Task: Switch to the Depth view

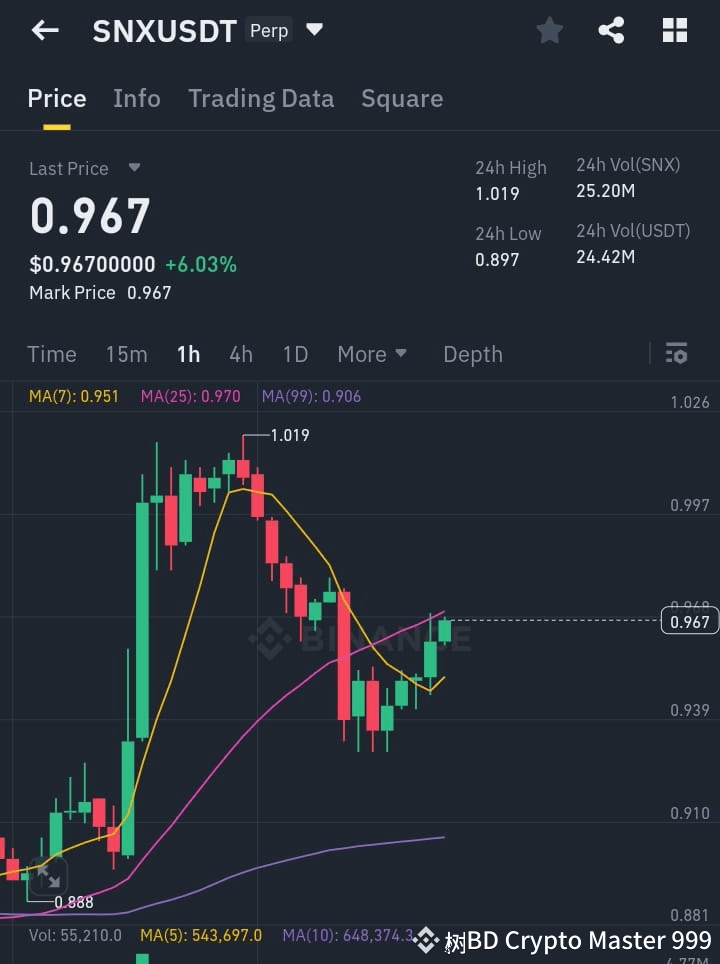Action: coord(472,354)
